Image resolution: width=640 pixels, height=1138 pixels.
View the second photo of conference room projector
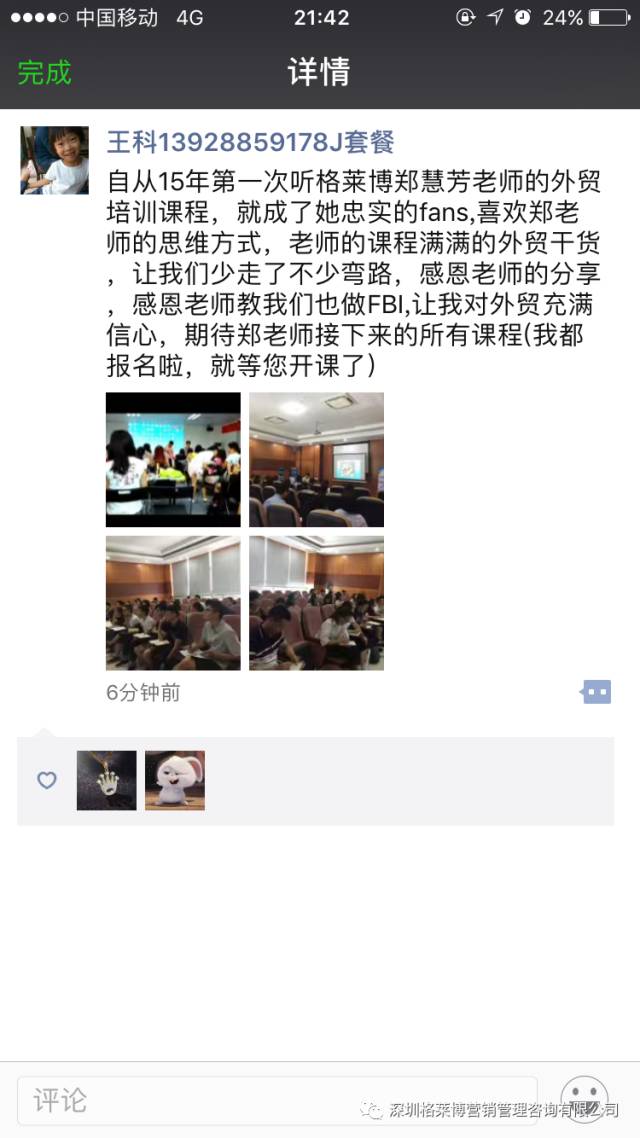[316, 459]
